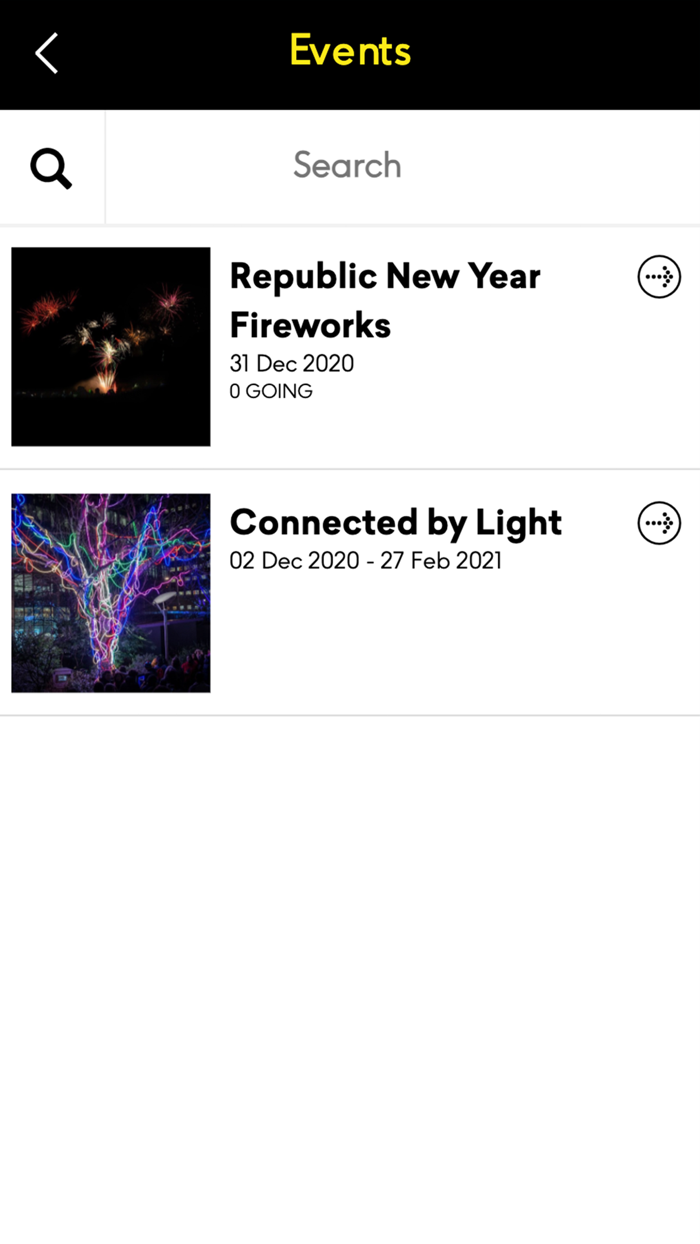The height and width of the screenshot is (1244, 700).
Task: Tap the arrow icon beside Connected by Light
Action: pyautogui.click(x=659, y=523)
